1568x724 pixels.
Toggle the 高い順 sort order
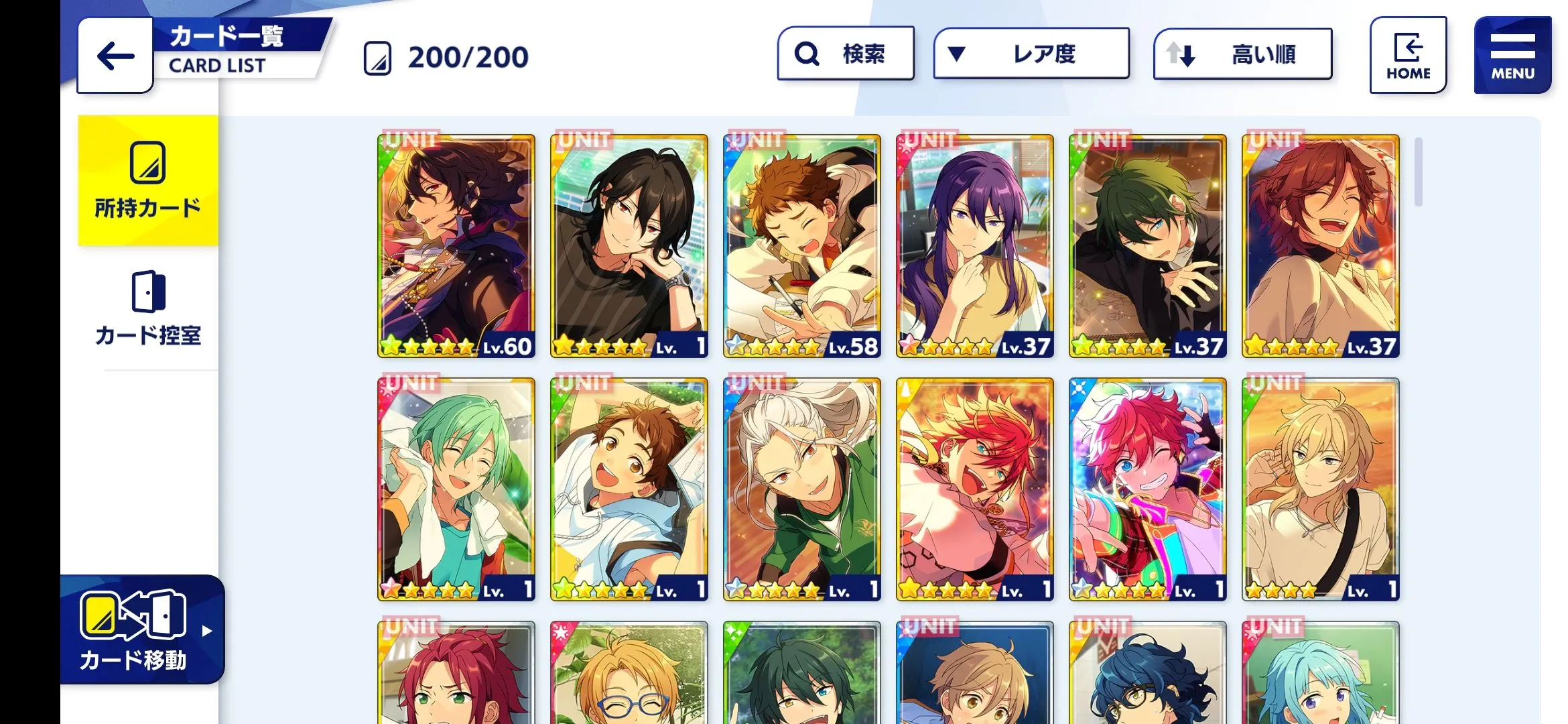click(x=1242, y=54)
